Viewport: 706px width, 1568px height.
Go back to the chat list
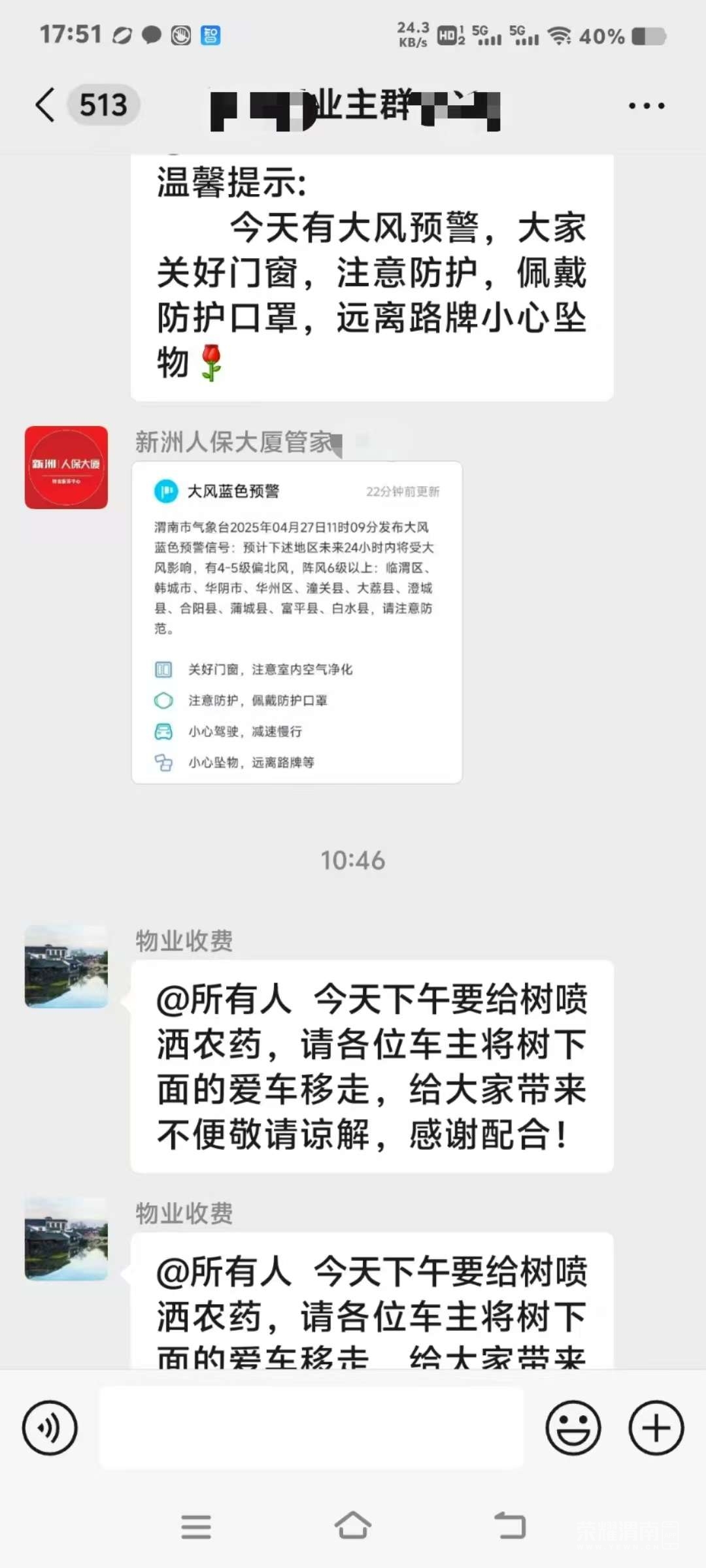[x=46, y=105]
